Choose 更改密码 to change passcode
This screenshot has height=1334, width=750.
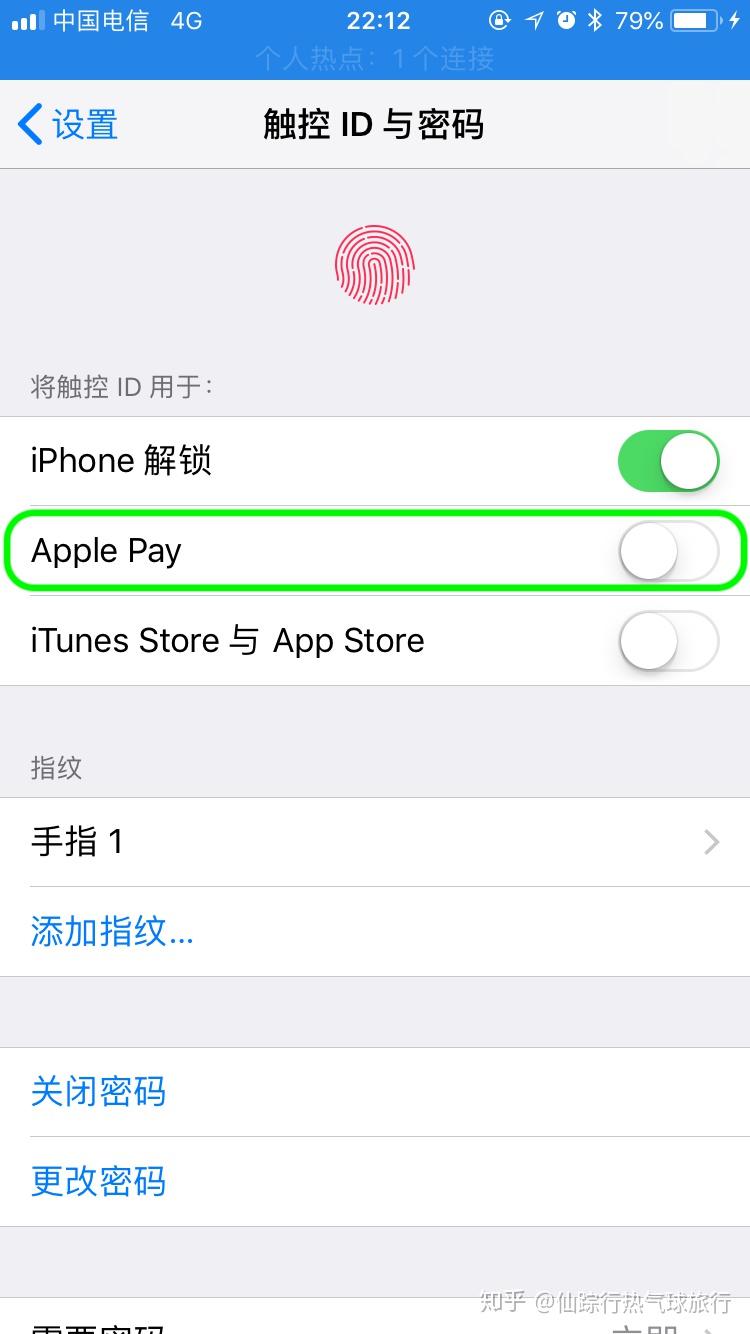tap(98, 1181)
